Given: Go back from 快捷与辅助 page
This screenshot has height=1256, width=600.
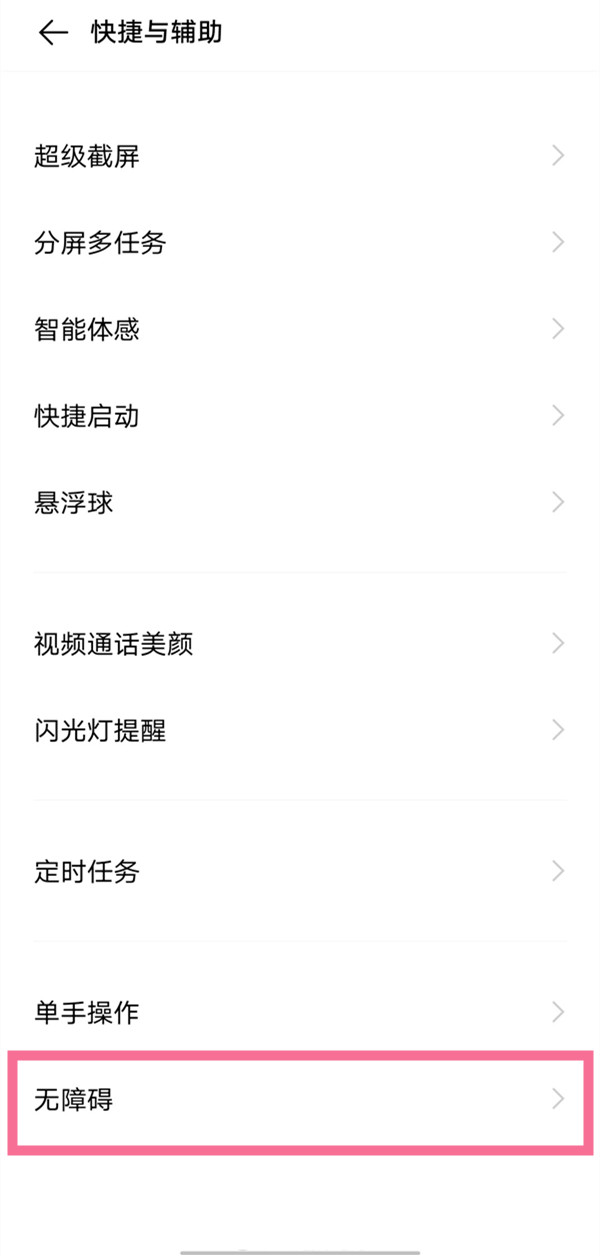Looking at the screenshot, I should (x=52, y=33).
